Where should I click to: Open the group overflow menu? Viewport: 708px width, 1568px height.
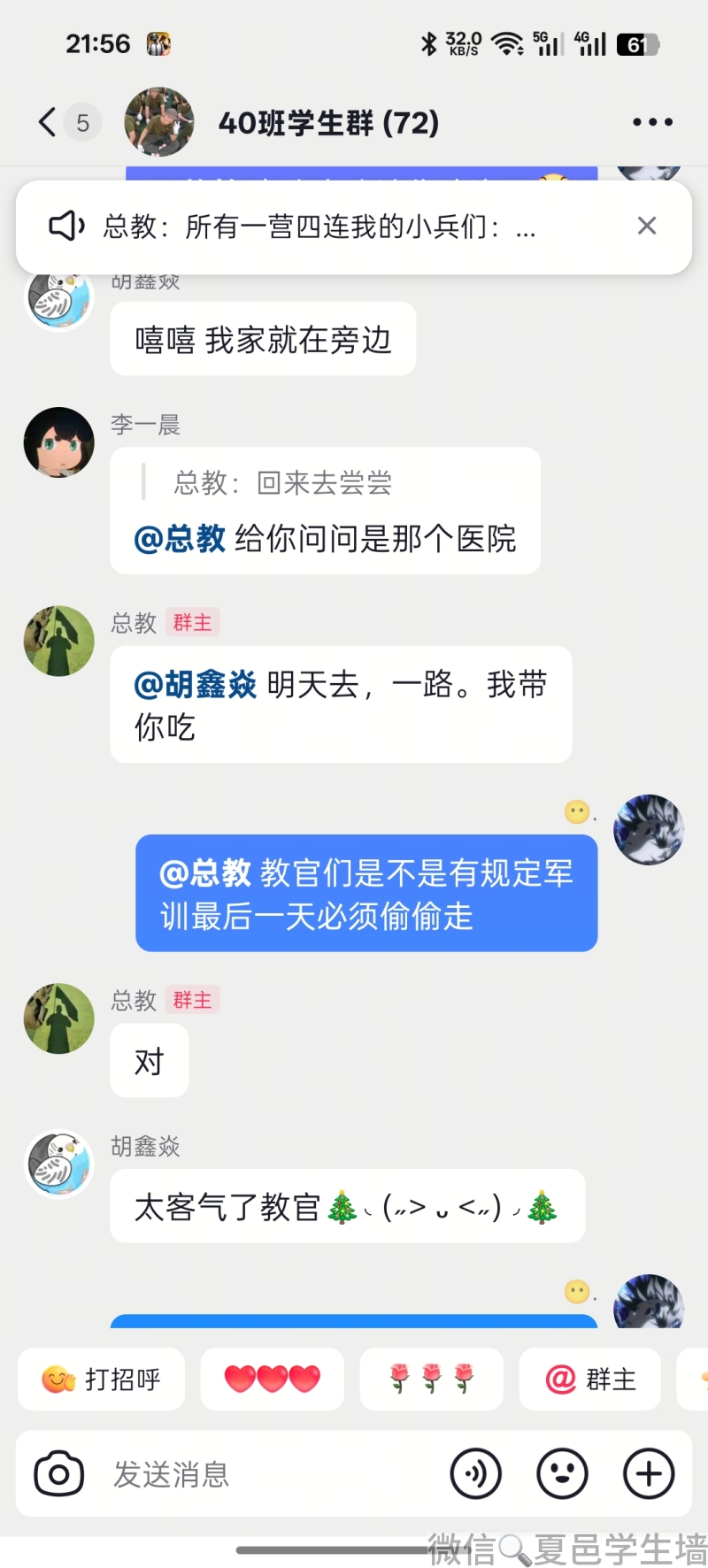point(652,122)
